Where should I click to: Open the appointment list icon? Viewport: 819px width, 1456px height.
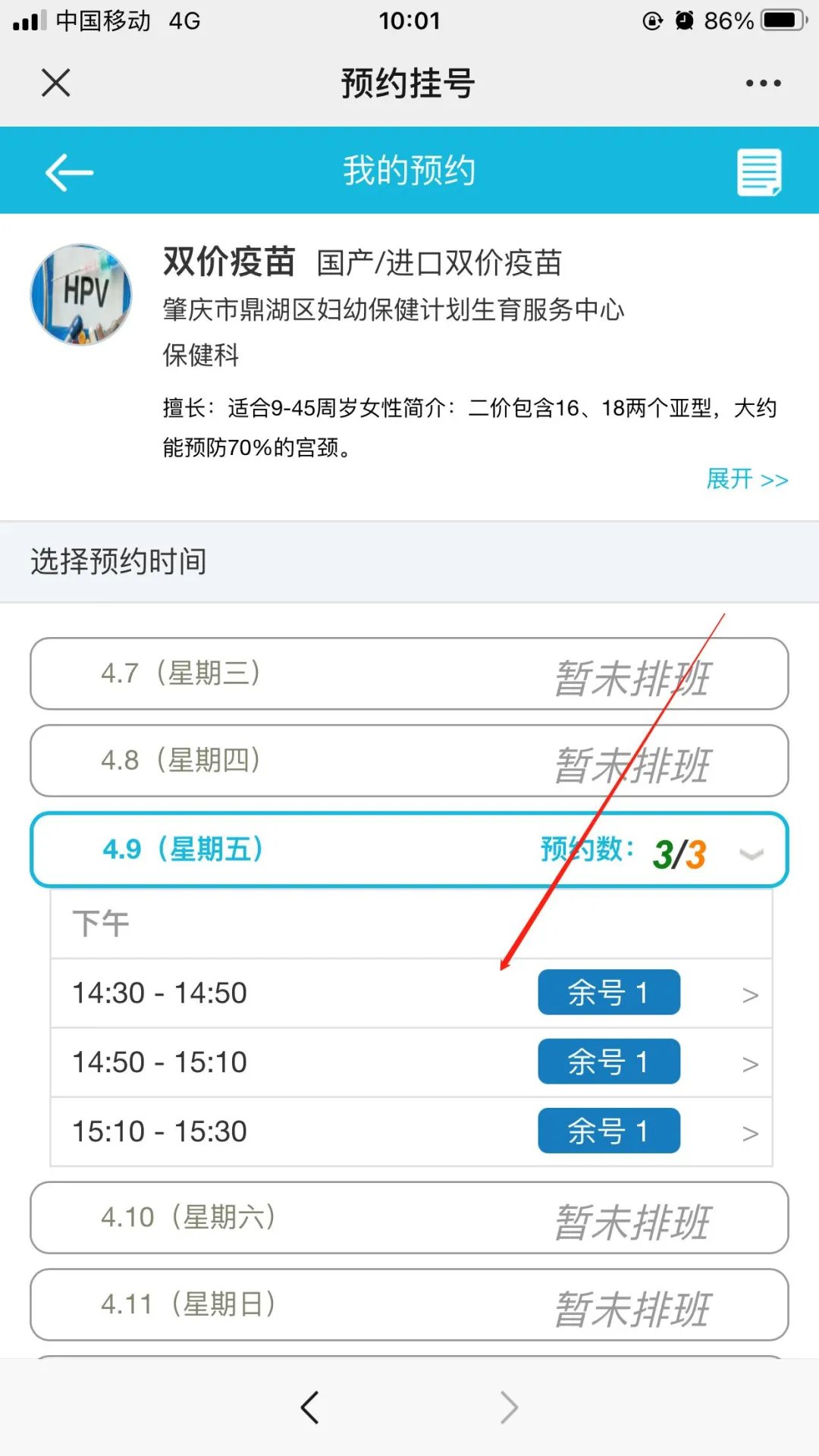click(x=759, y=172)
